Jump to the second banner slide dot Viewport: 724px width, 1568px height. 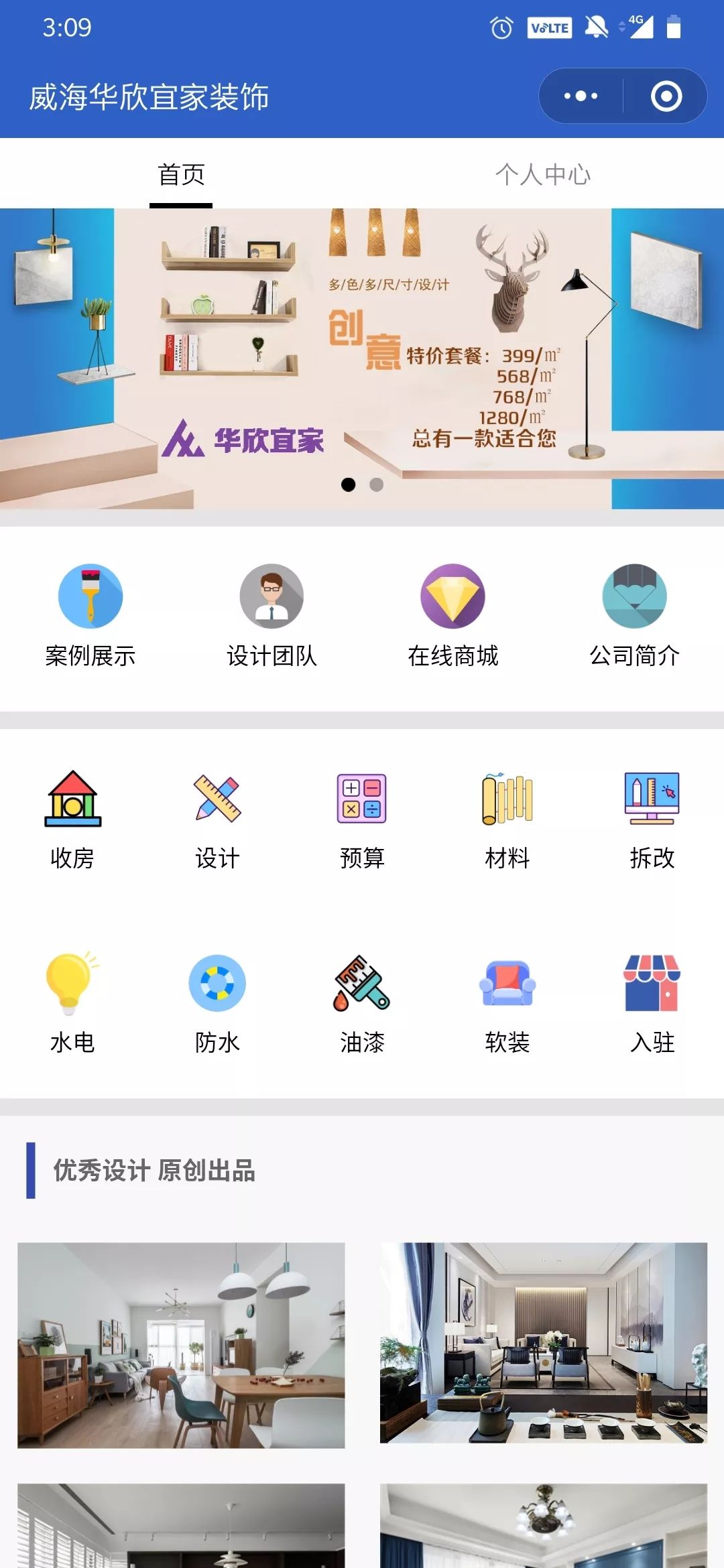coord(377,484)
